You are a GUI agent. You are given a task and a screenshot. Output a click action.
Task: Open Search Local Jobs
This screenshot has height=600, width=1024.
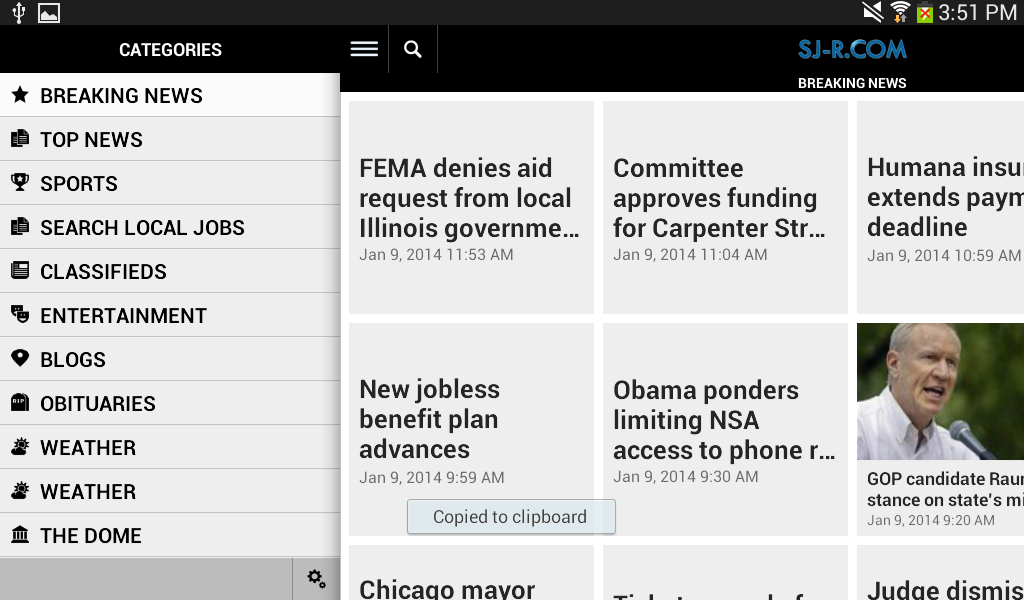[x=170, y=228]
